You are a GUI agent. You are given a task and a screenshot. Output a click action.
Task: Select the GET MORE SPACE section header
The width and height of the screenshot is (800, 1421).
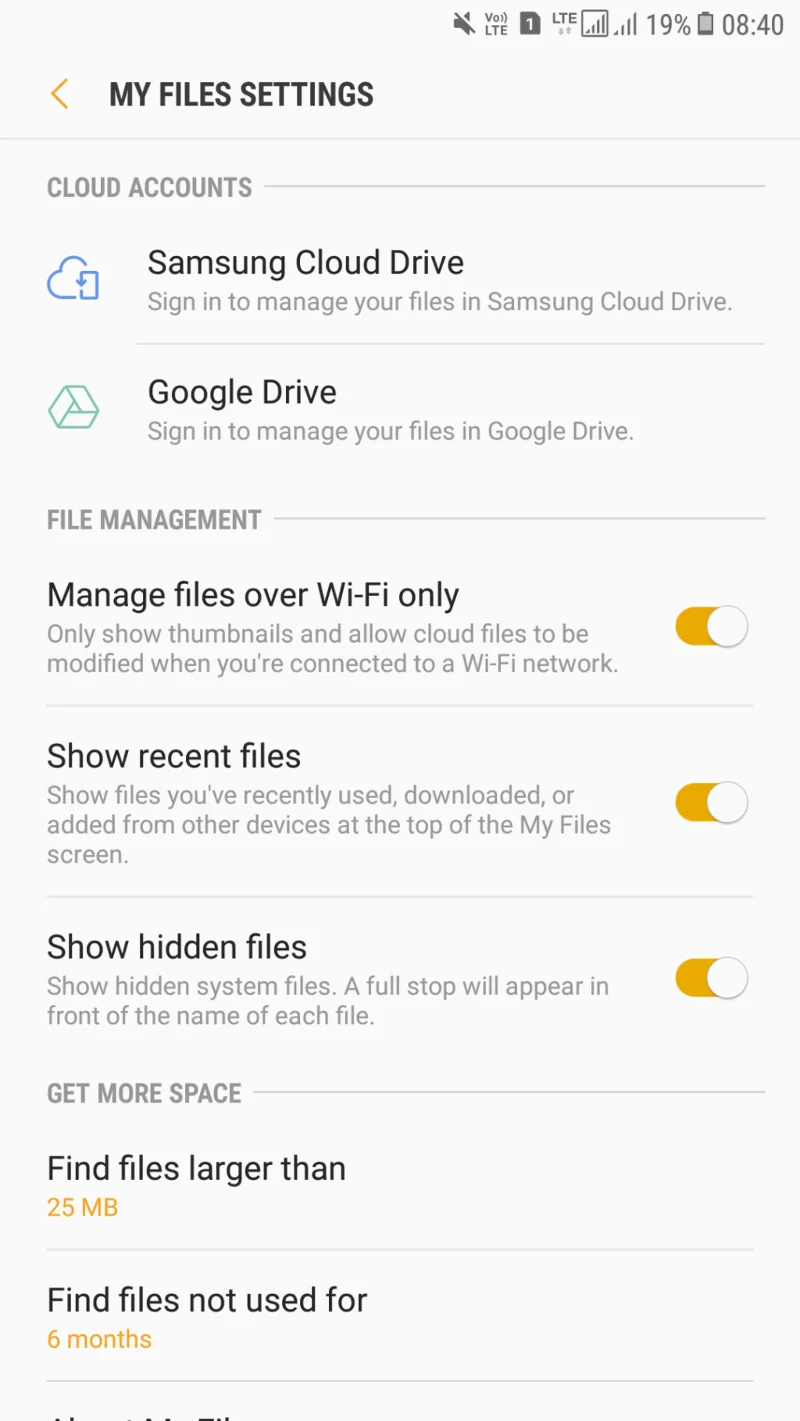tap(143, 1093)
